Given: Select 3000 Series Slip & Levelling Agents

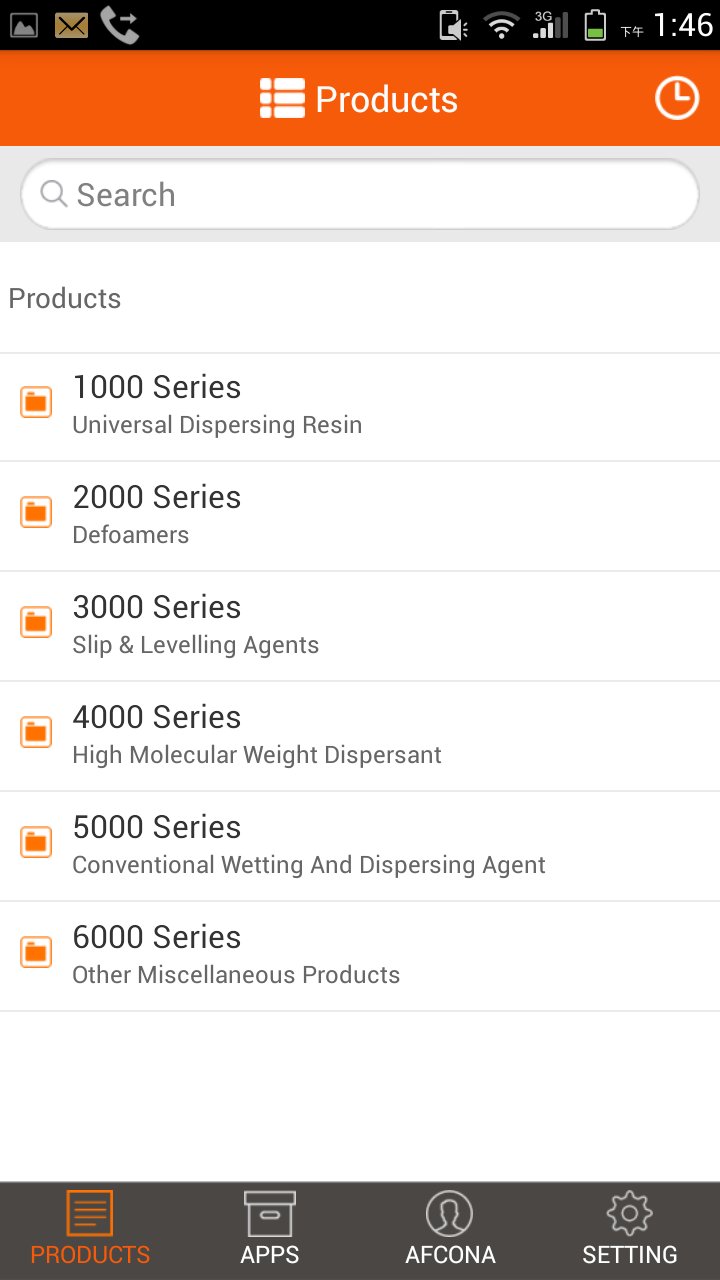Looking at the screenshot, I should (x=360, y=626).
